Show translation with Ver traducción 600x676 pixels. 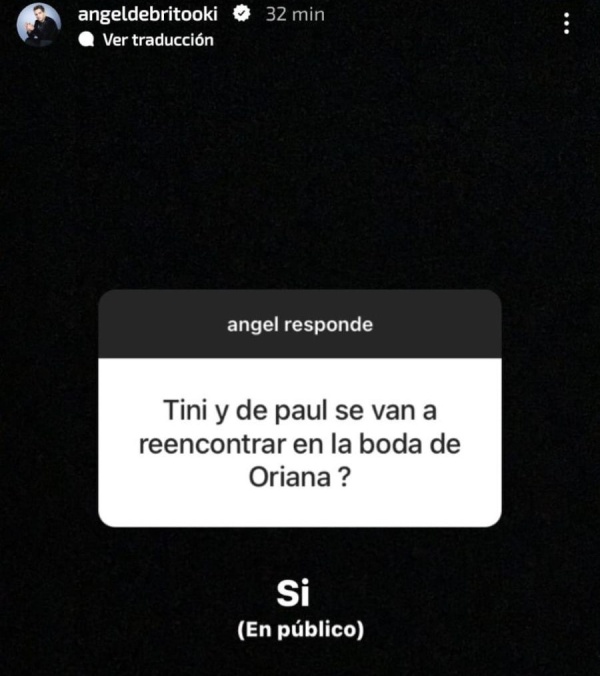pos(158,40)
